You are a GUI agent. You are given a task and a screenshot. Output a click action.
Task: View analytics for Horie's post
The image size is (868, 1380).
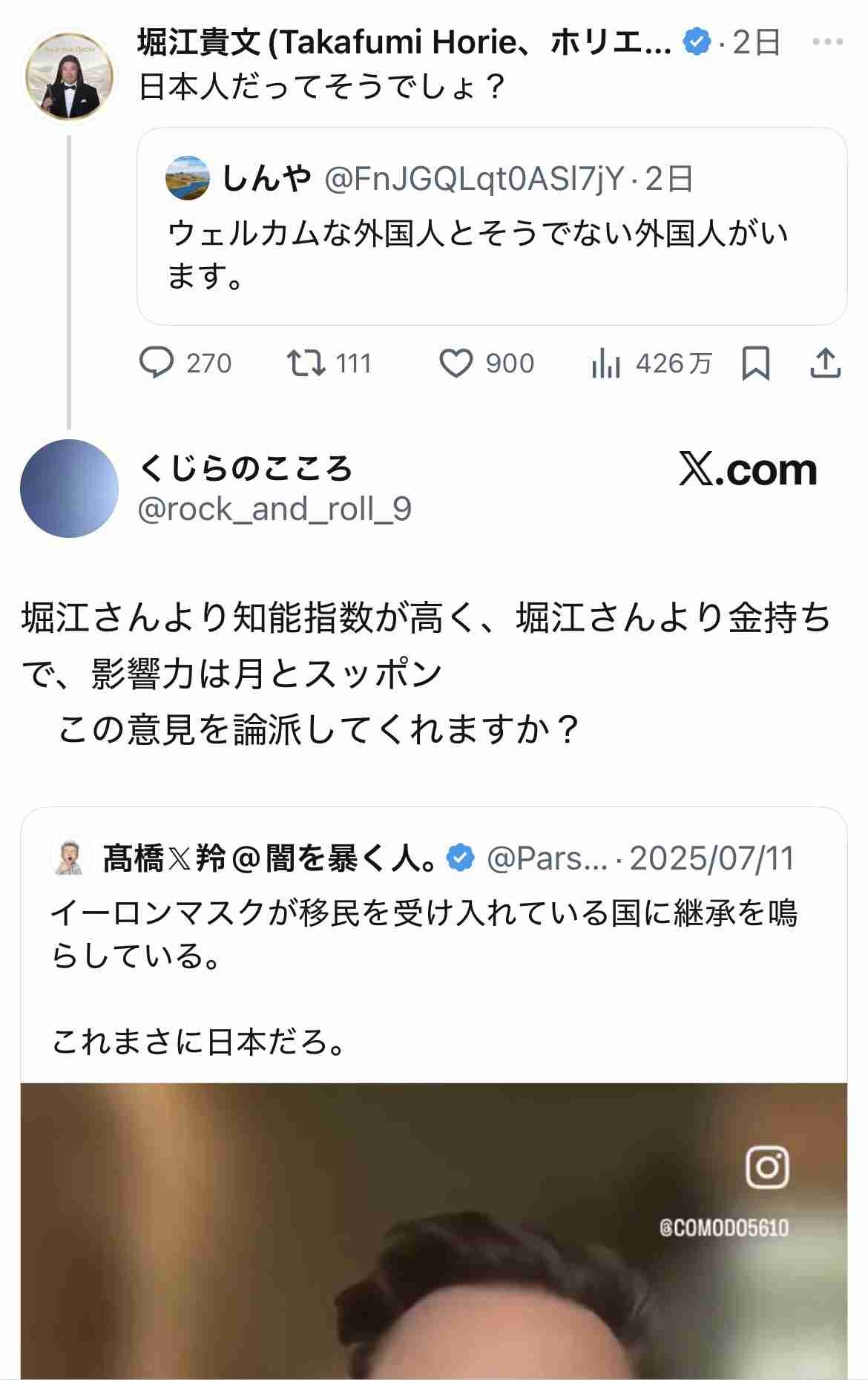(x=607, y=364)
